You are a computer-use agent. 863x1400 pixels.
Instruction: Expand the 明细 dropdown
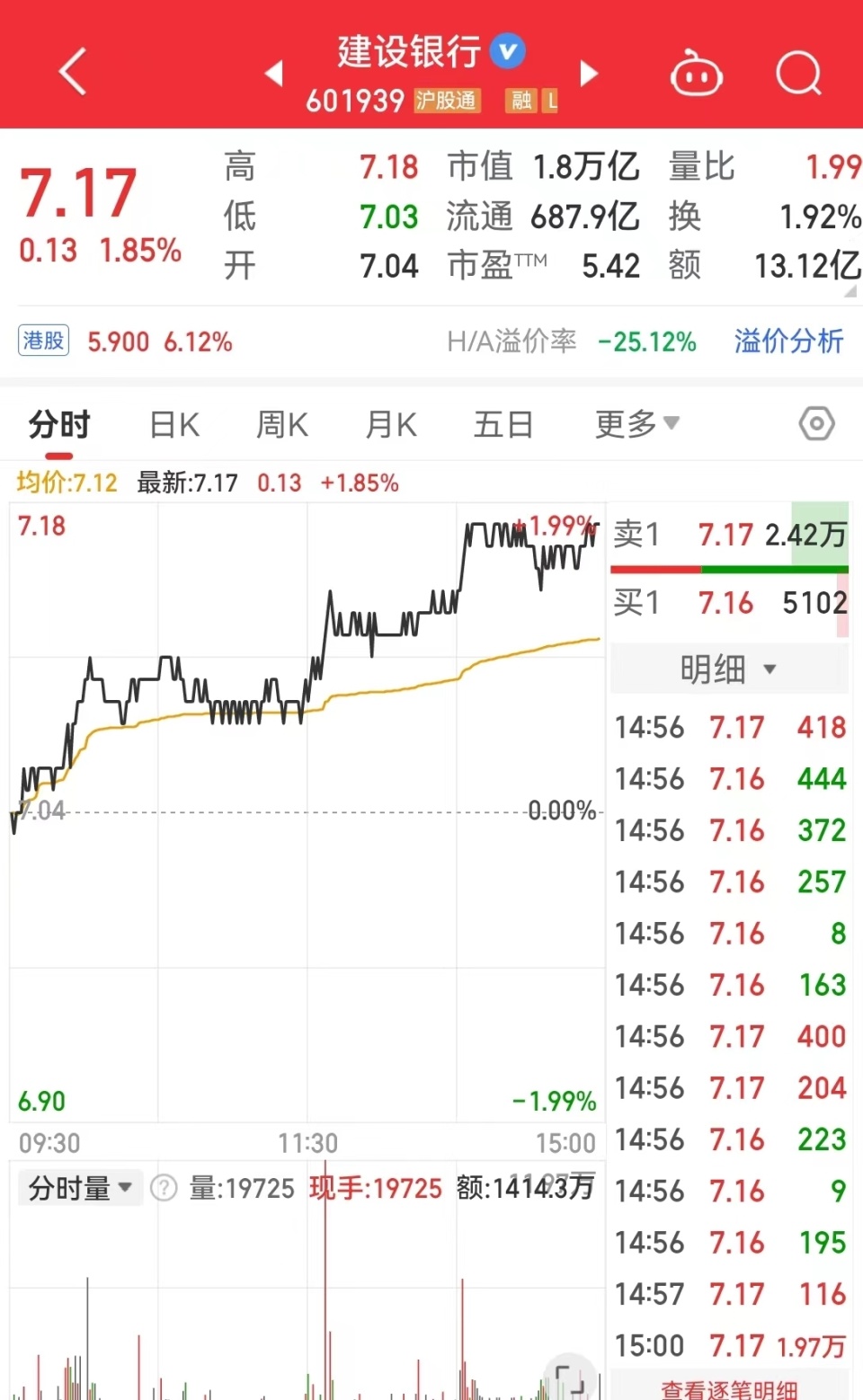pyautogui.click(x=728, y=669)
